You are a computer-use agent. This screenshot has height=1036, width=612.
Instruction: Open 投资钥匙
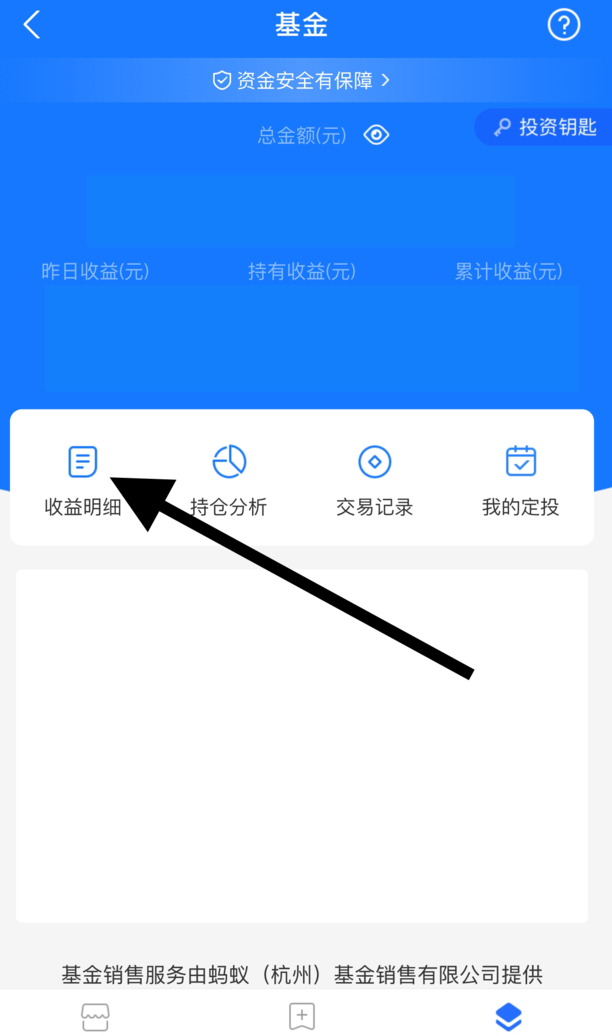546,127
